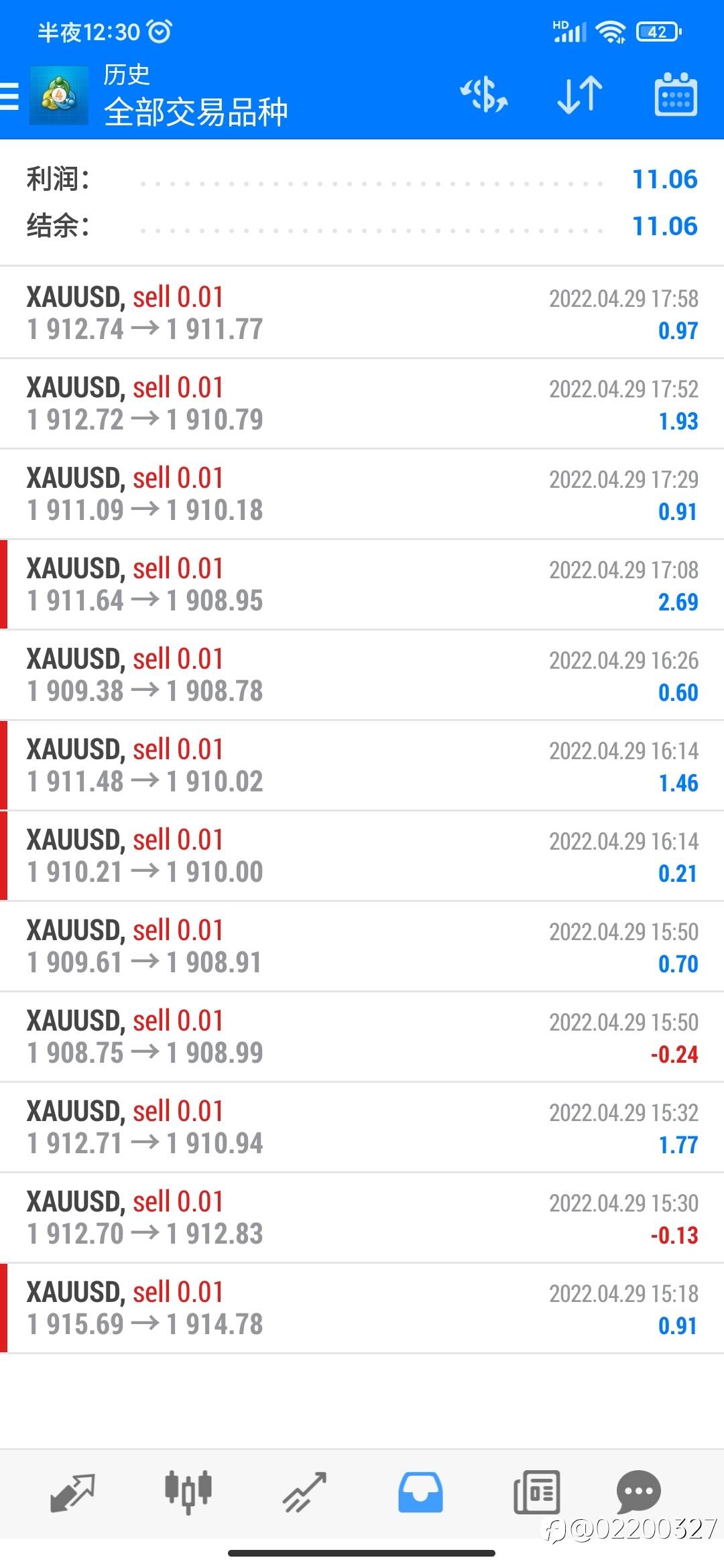Select the trade with loss -0.13

click(362, 1218)
